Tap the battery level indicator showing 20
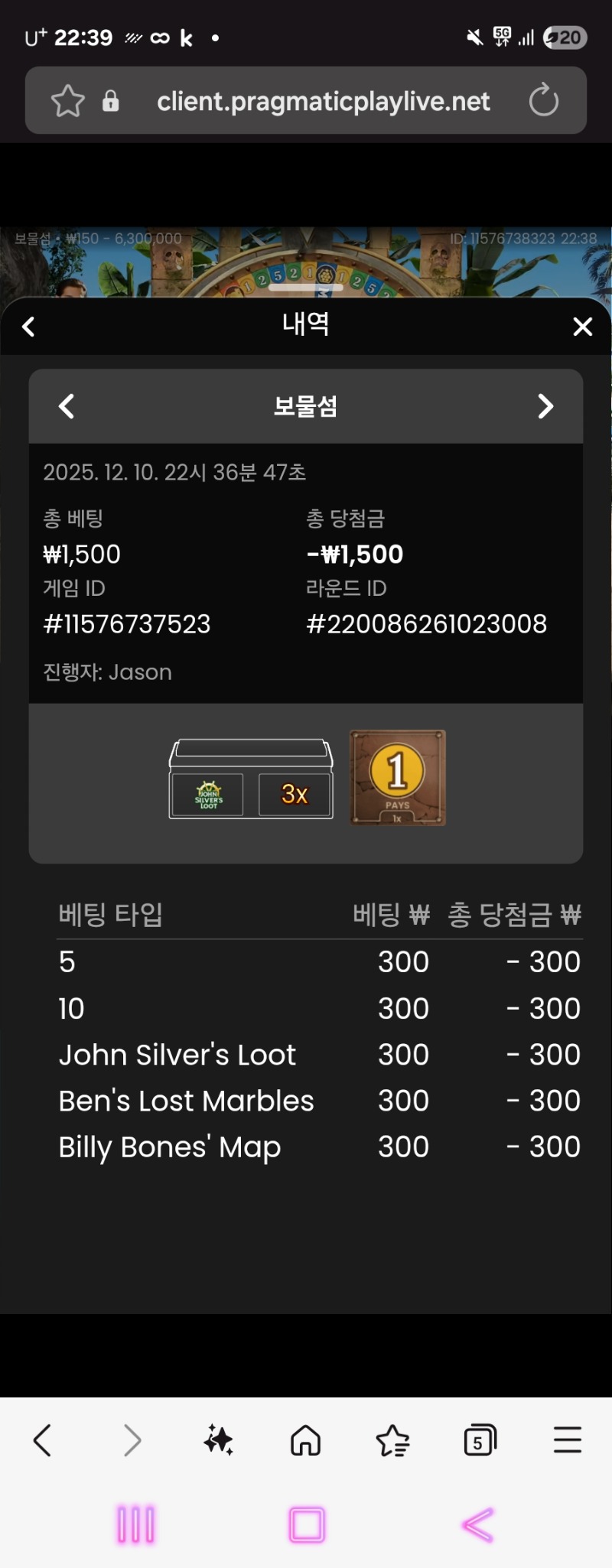 point(565,37)
